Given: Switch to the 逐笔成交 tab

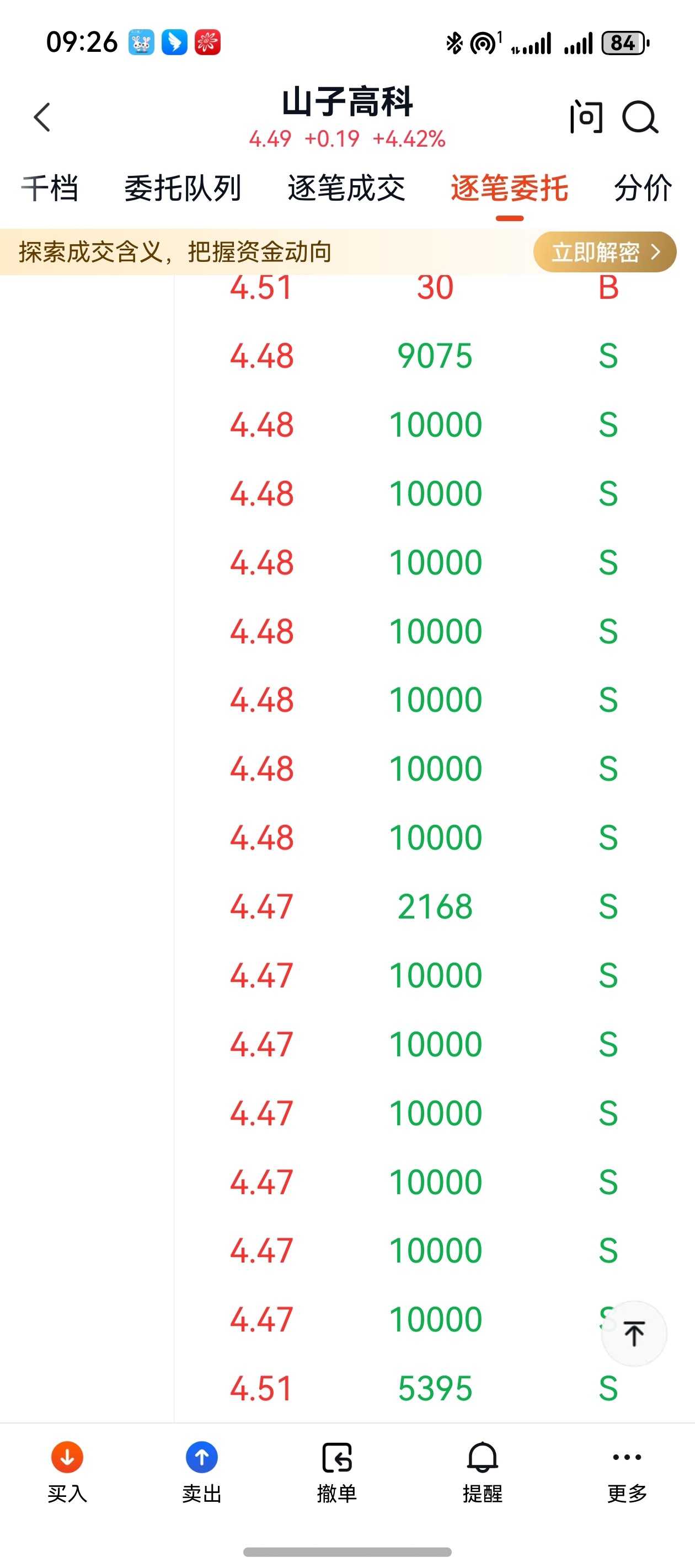Looking at the screenshot, I should coord(346,187).
